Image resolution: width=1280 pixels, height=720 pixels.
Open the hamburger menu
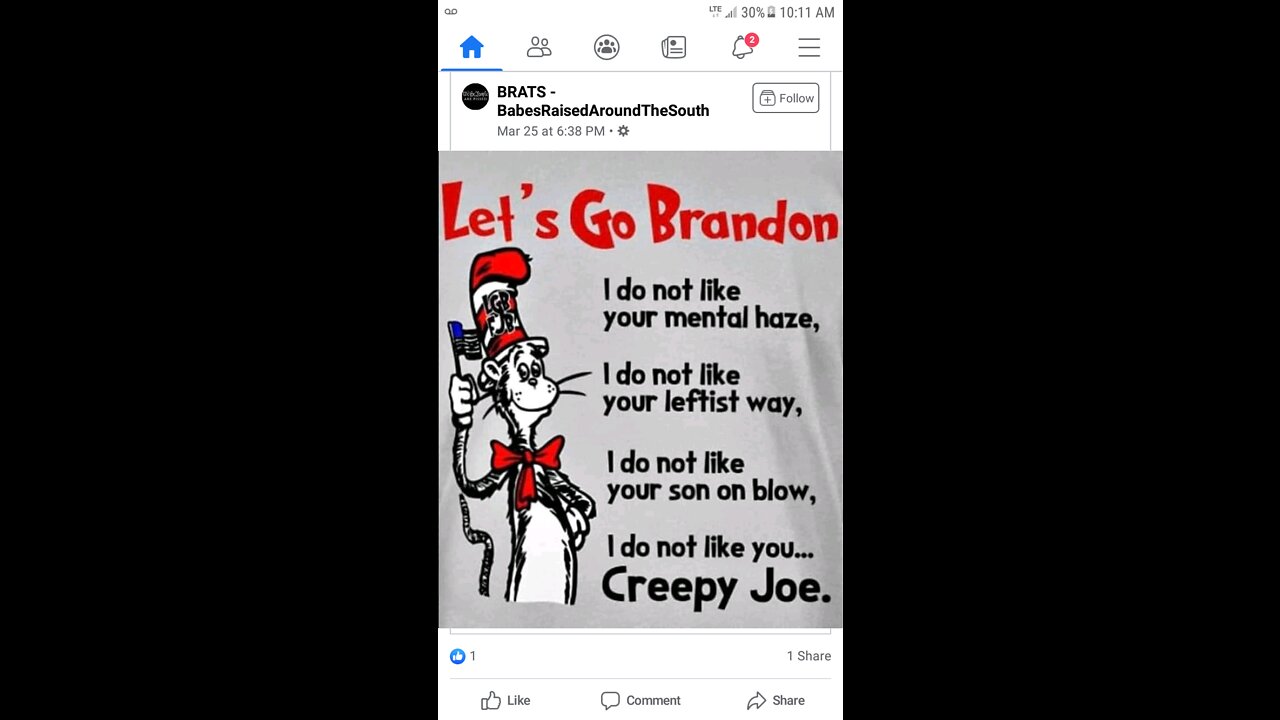tap(809, 47)
